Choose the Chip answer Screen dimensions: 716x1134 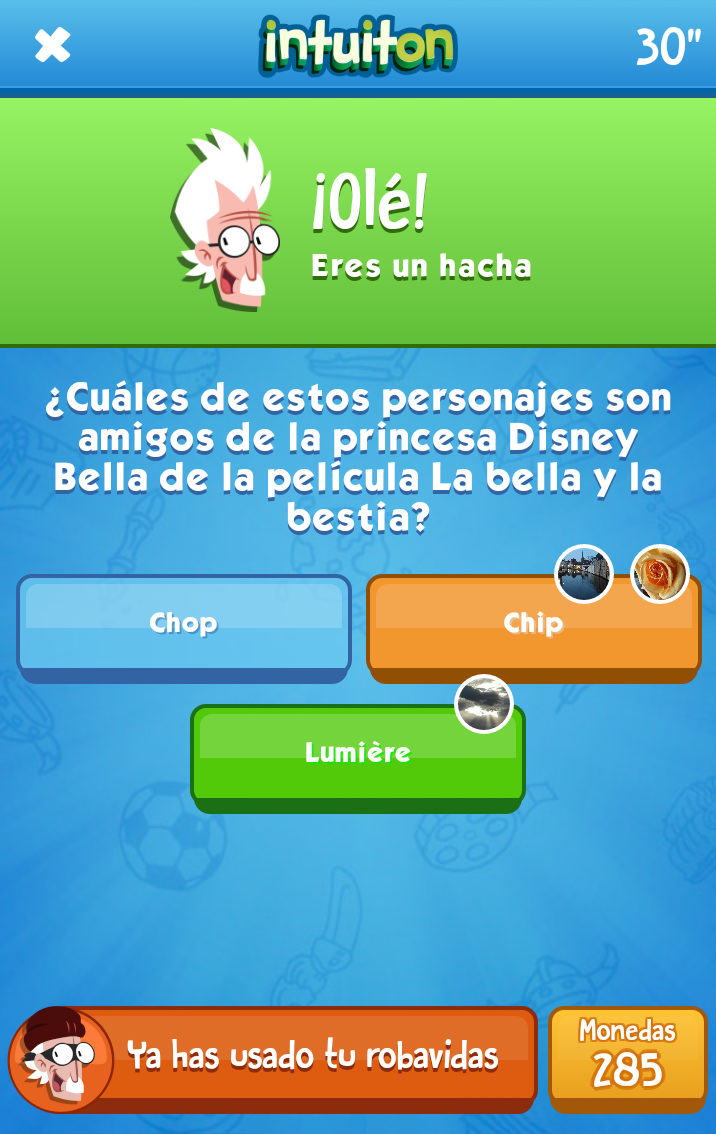(532, 625)
